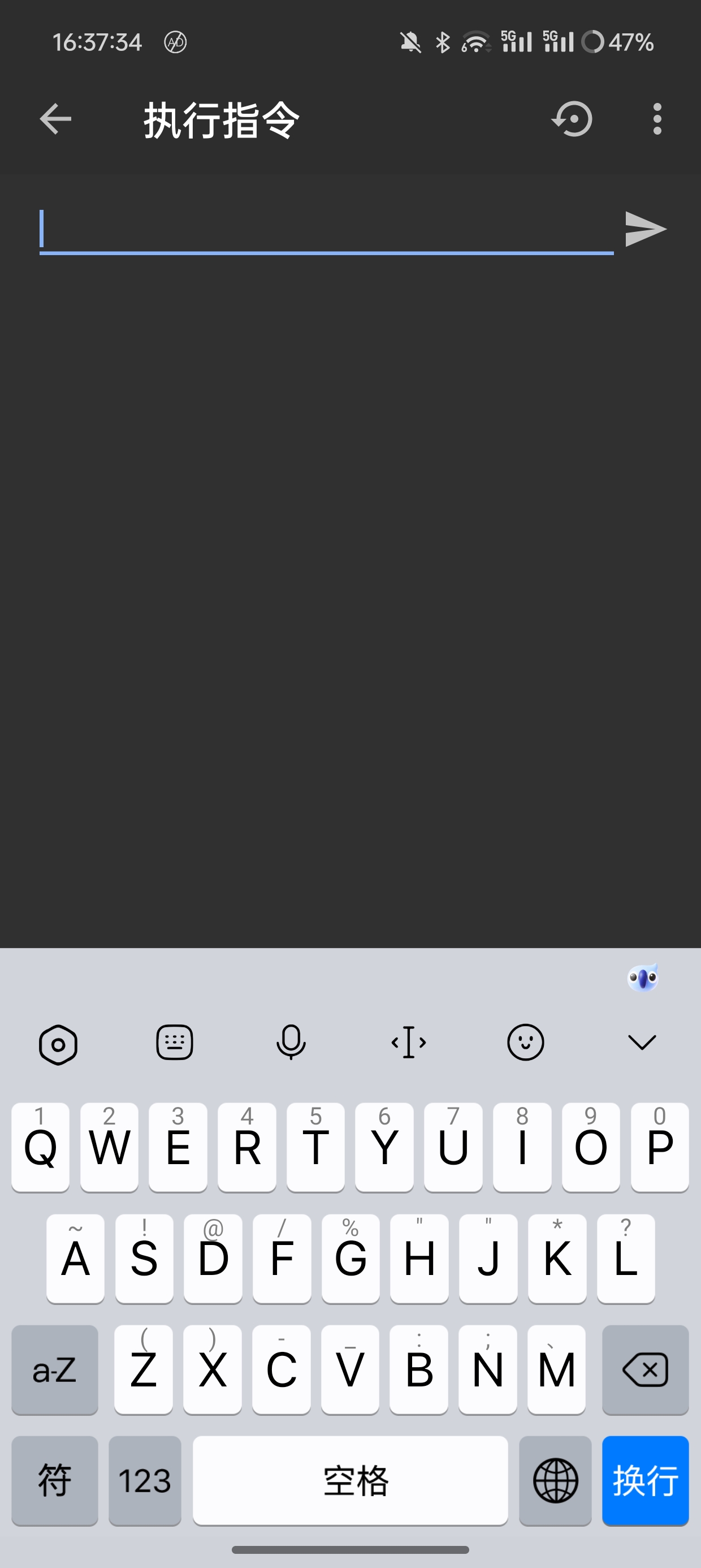Switch to the 123 number keyboard
This screenshot has width=701, height=1568.
(145, 1480)
